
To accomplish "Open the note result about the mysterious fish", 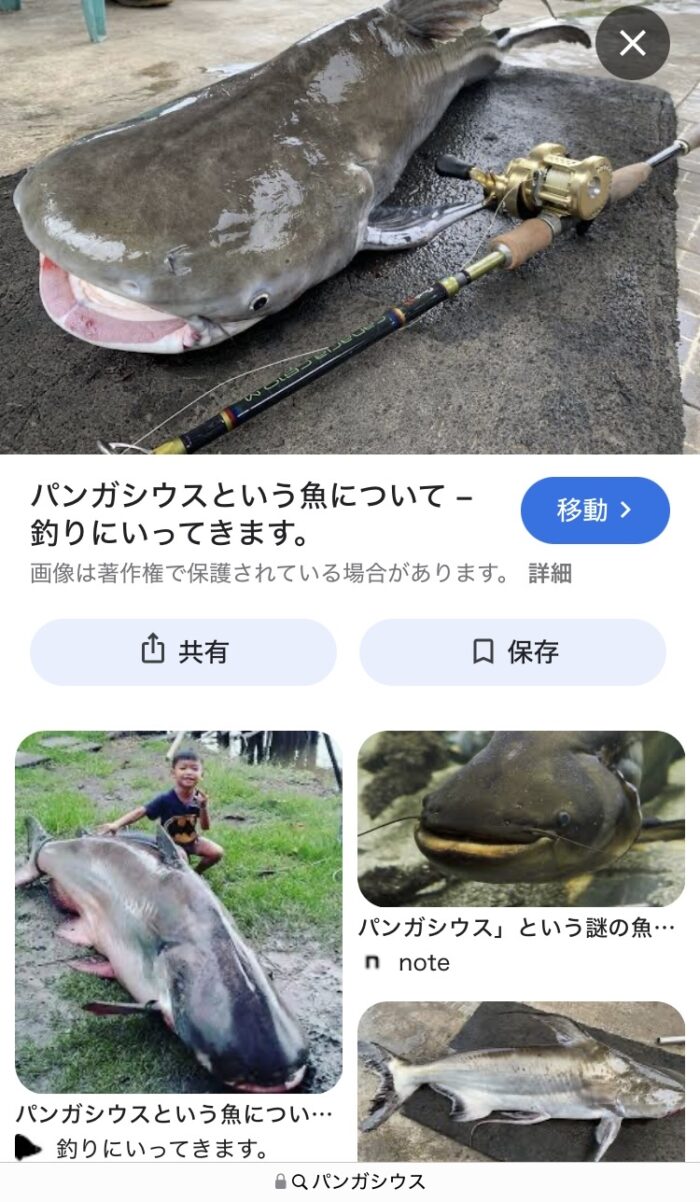I will (x=520, y=929).
